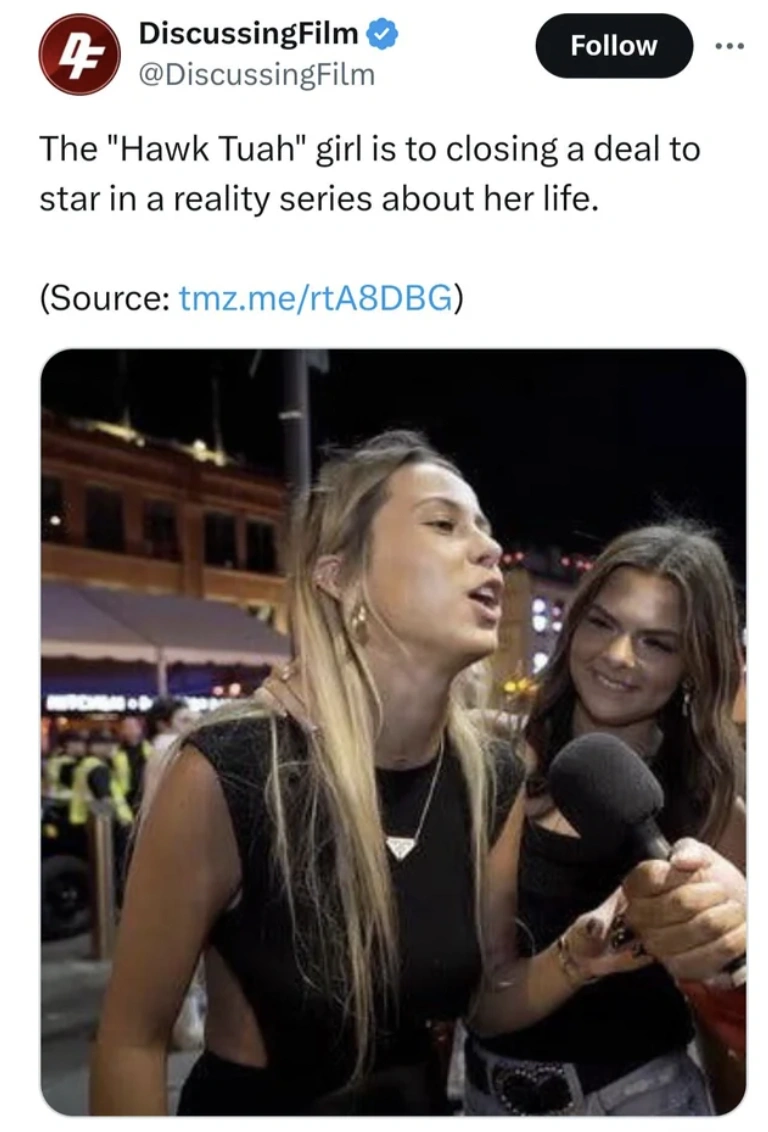
Task: Tap the @DiscussingFilm handle
Action: point(256,74)
